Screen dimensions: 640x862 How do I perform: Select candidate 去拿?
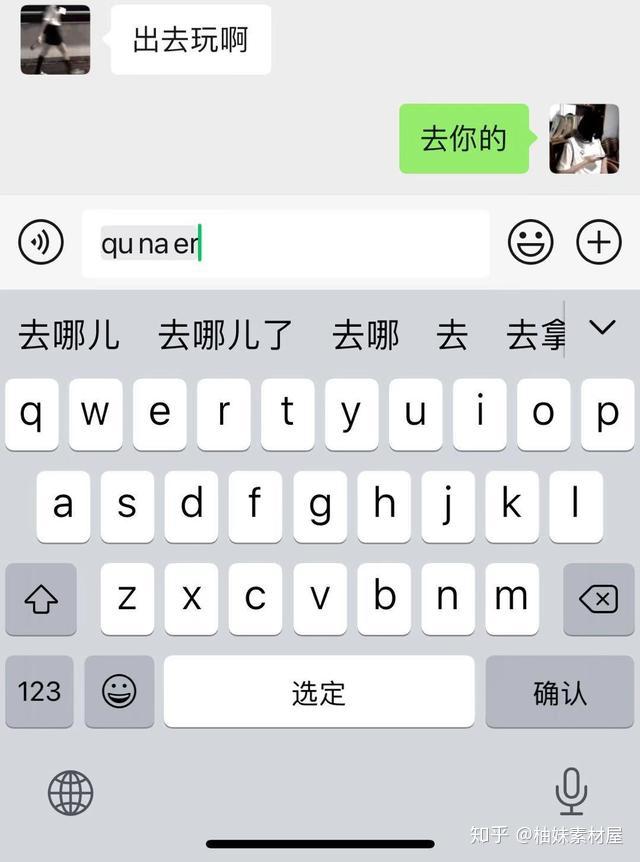click(536, 335)
